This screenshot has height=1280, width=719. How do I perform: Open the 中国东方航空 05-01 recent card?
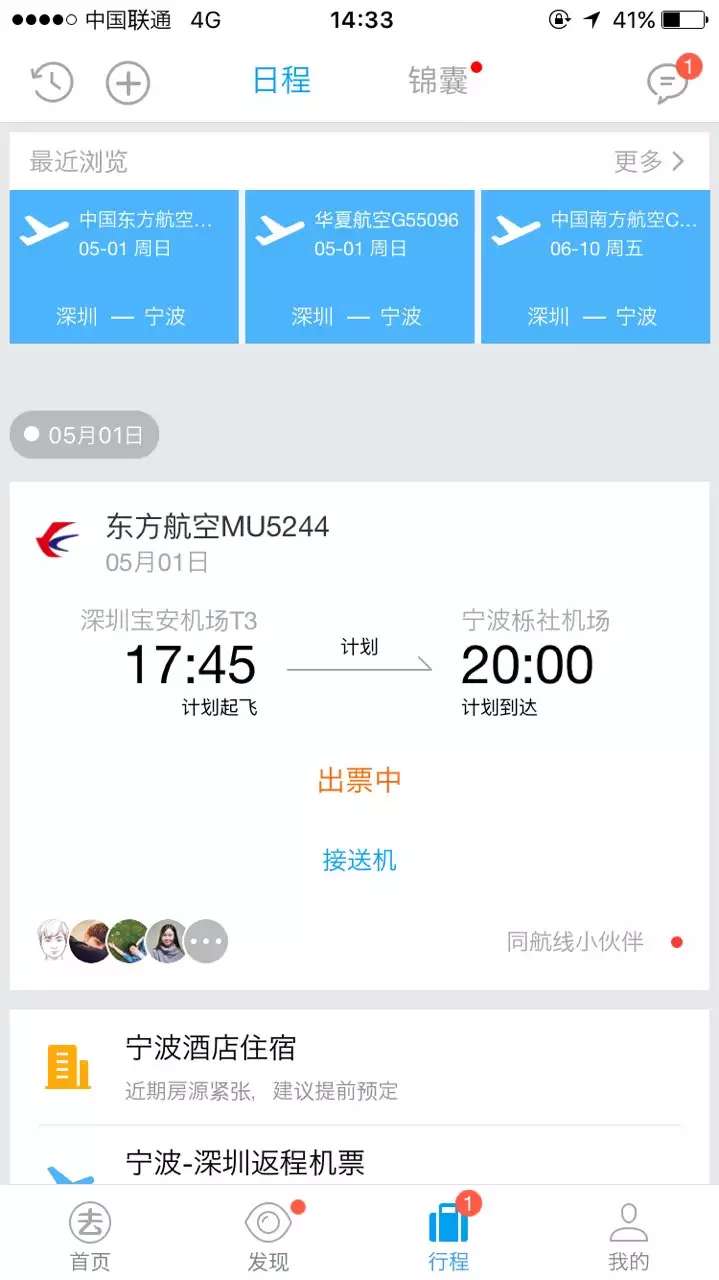[124, 267]
